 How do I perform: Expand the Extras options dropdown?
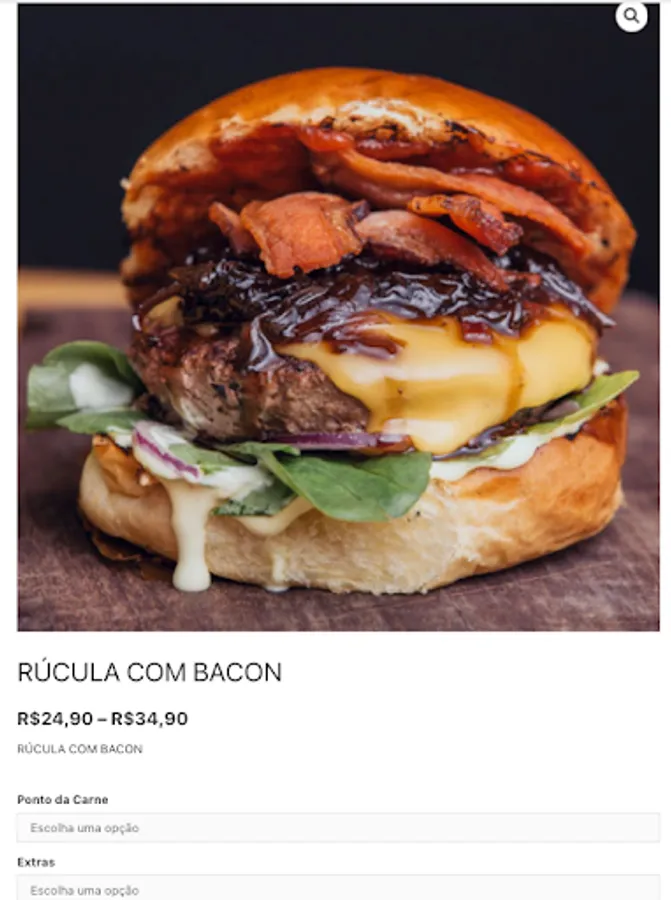[337, 888]
